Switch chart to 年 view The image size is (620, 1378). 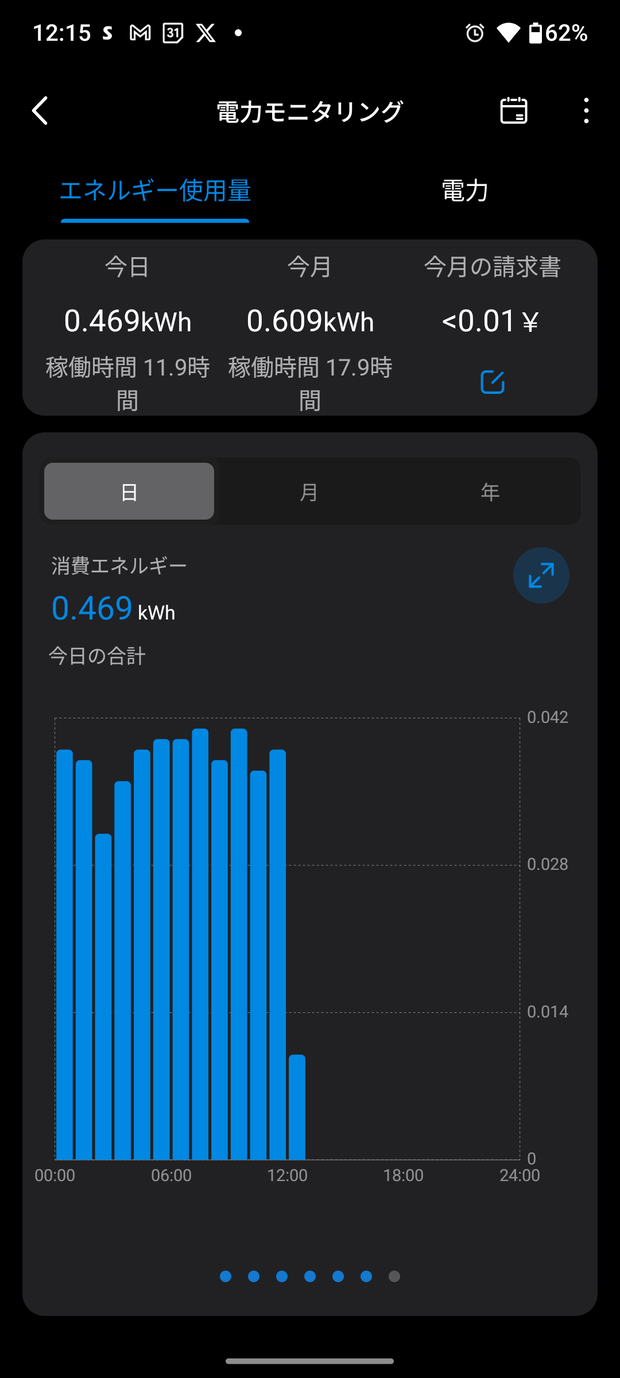pyautogui.click(x=490, y=492)
